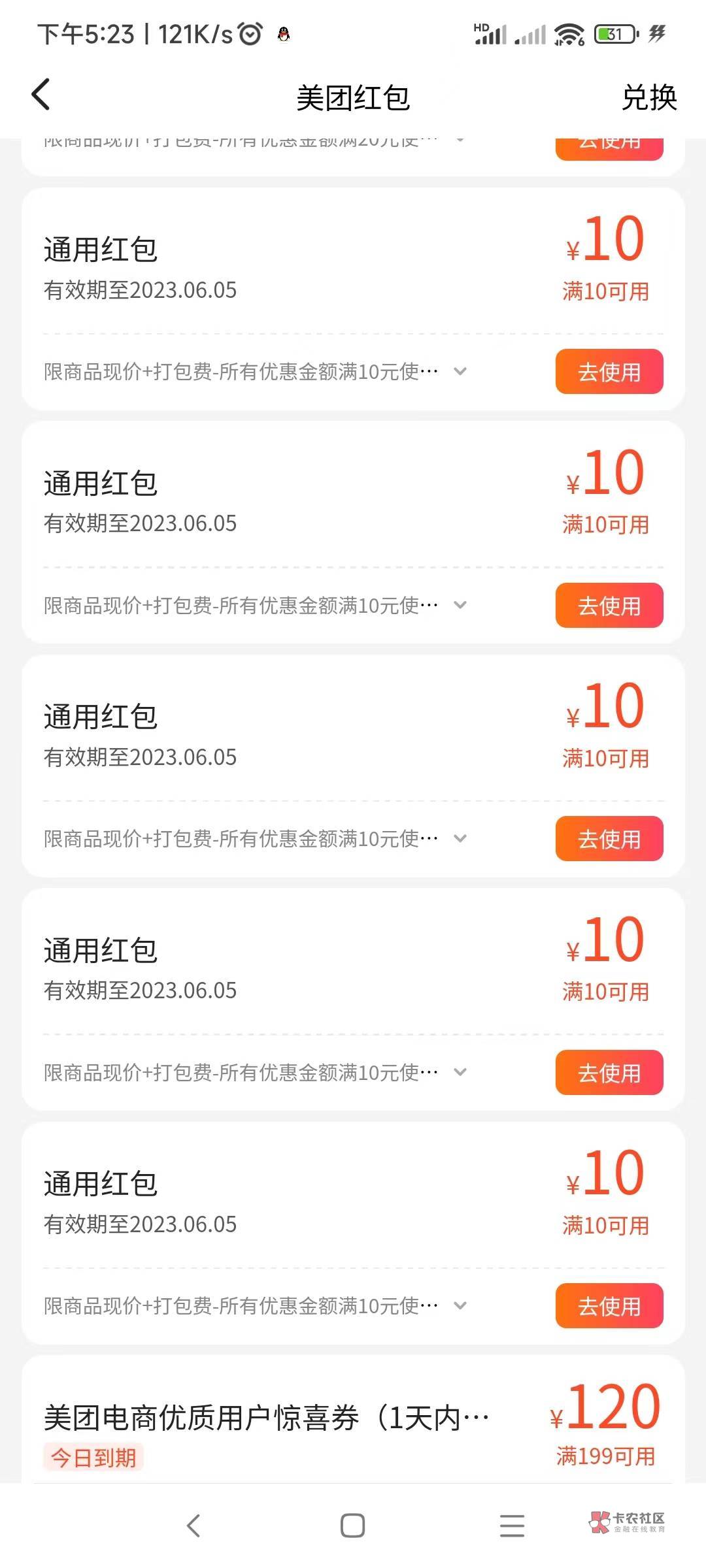The image size is (706, 1568).
Task: Open the system recent apps menu
Action: [x=512, y=1526]
